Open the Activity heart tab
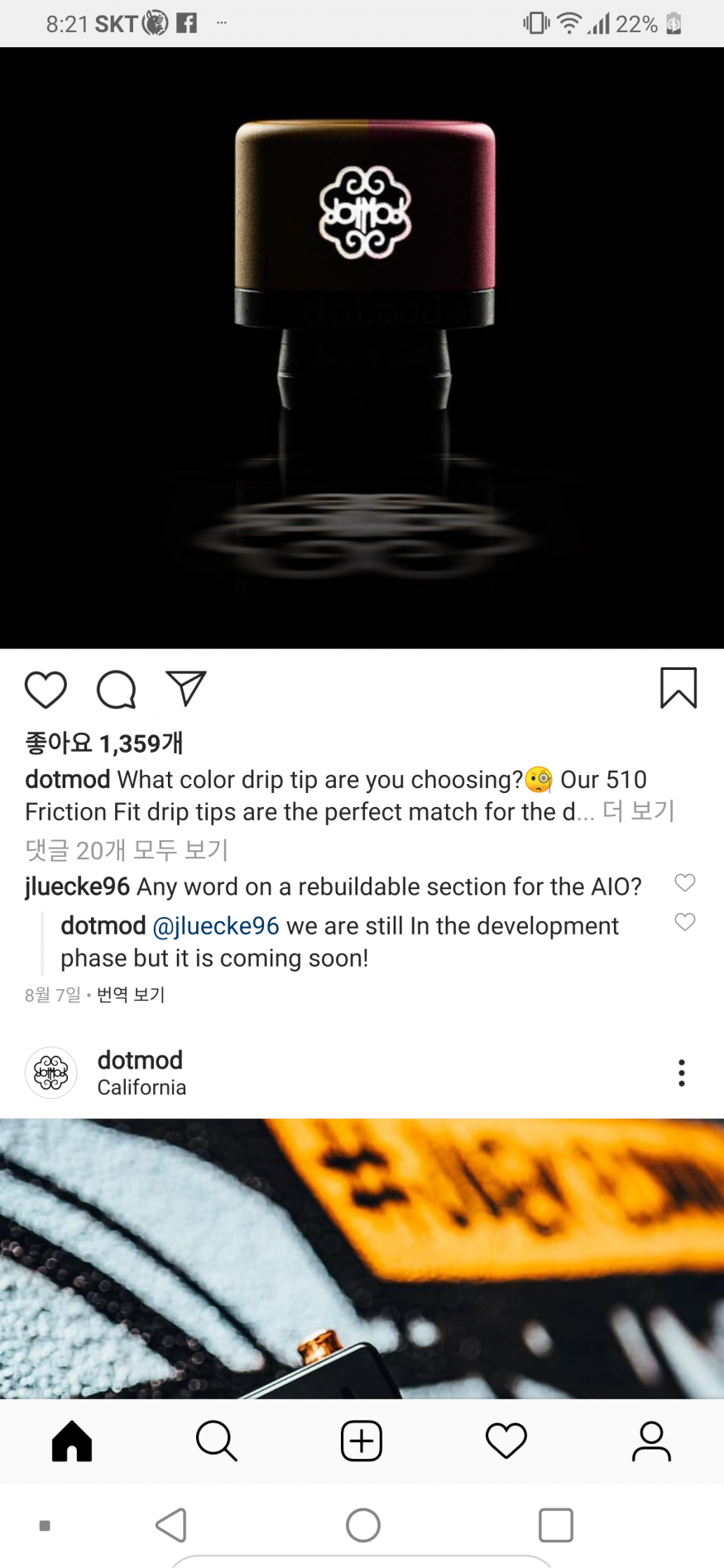This screenshot has width=724, height=1568. [506, 1441]
